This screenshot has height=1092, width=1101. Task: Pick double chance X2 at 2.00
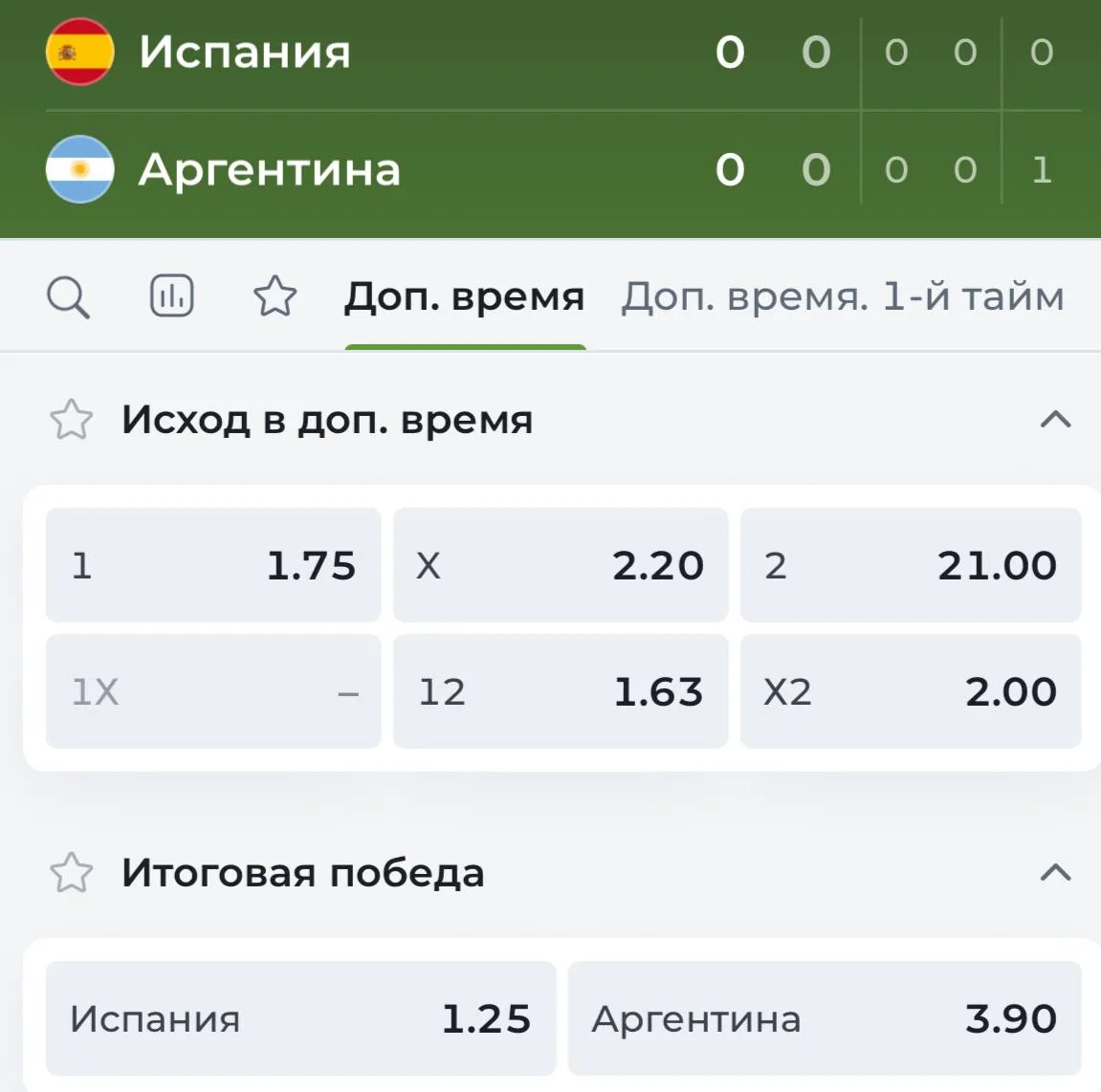(x=911, y=691)
